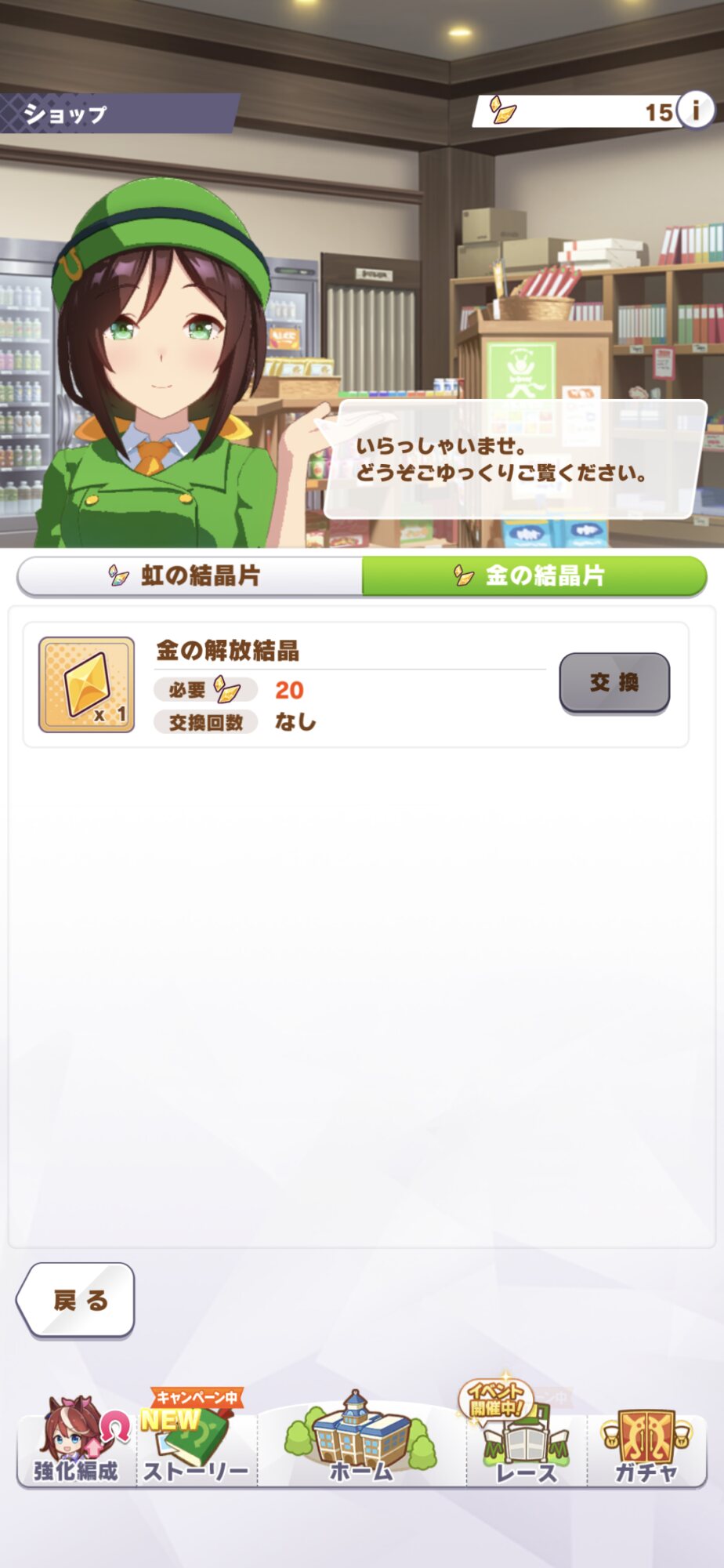Screen dimensions: 724x1568
Task: Open the ストーリー section
Action: pyautogui.click(x=197, y=1443)
